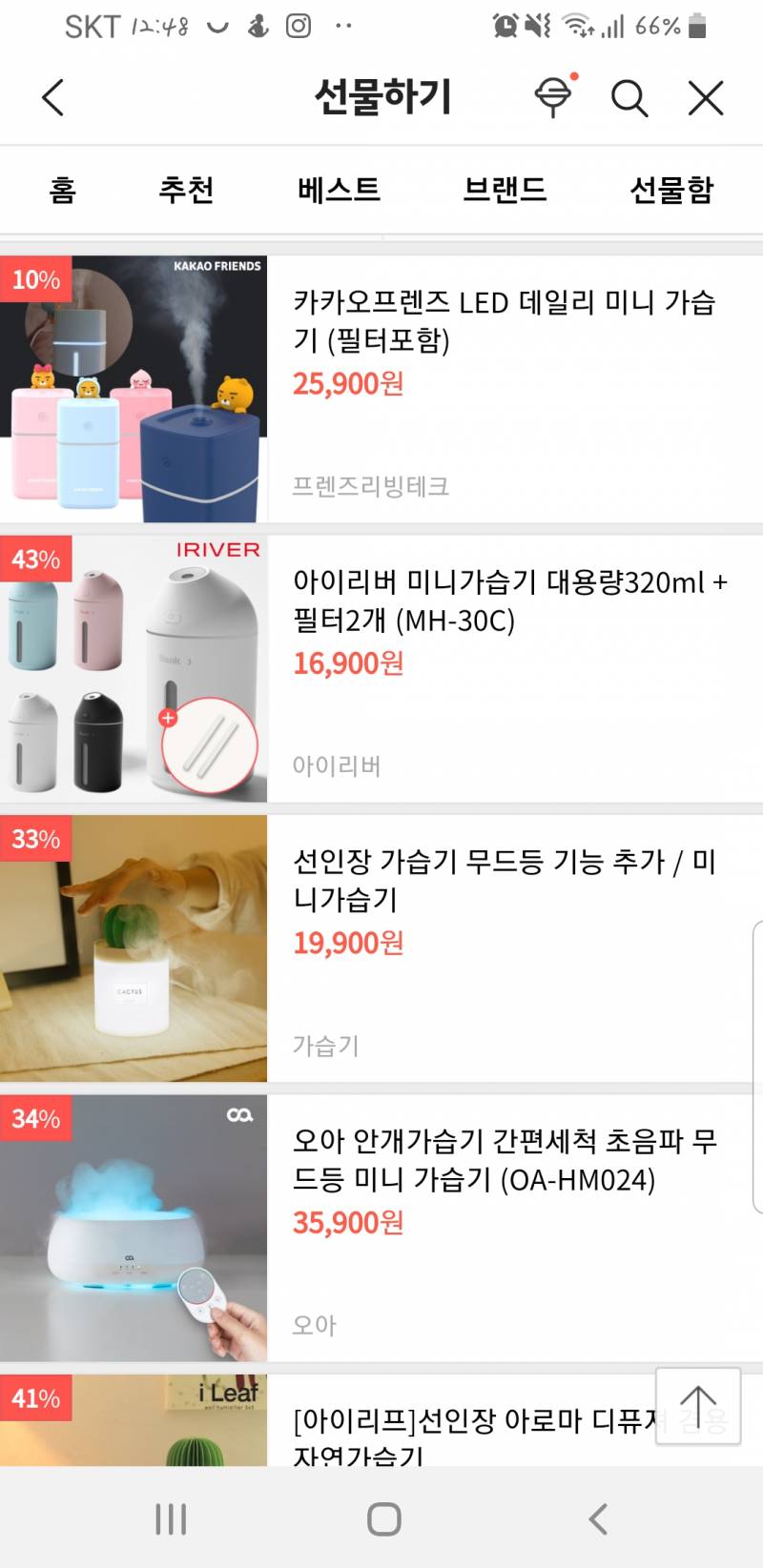Select the 브랜드 tab
Image resolution: width=763 pixels, height=1568 pixels.
coord(505,190)
